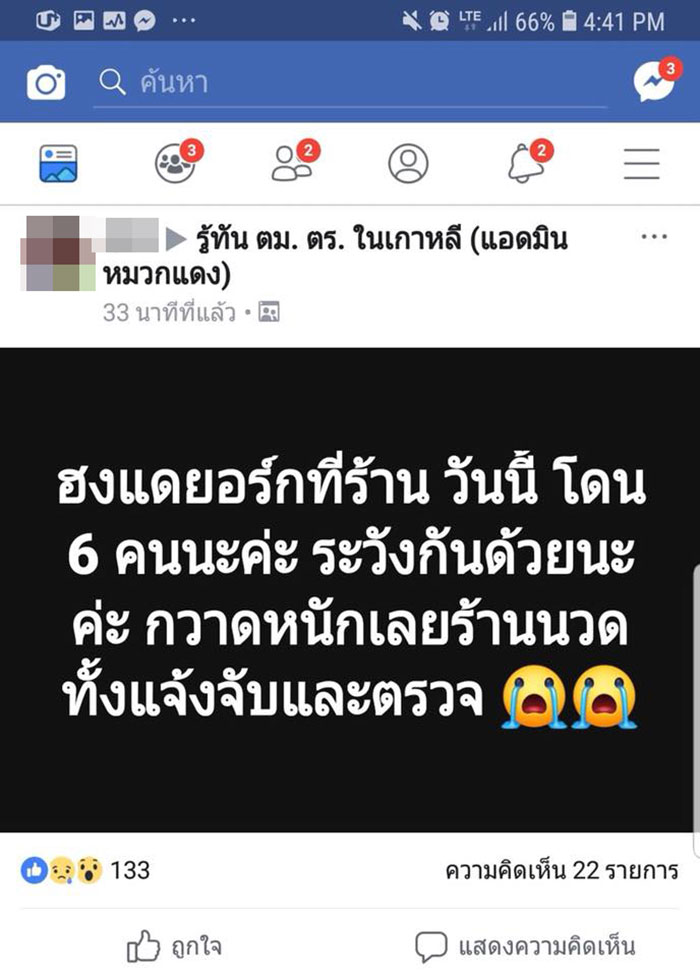700x977 pixels.
Task: Open the post's three-dot options menu
Action: tap(653, 237)
